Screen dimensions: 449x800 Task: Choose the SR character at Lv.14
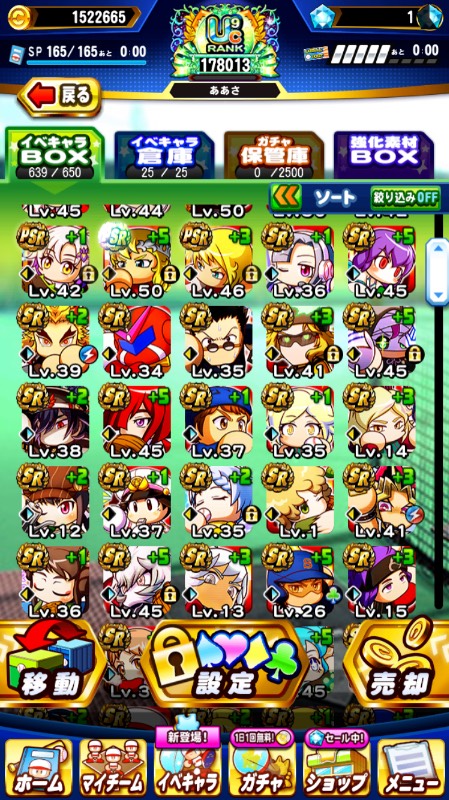[381, 422]
